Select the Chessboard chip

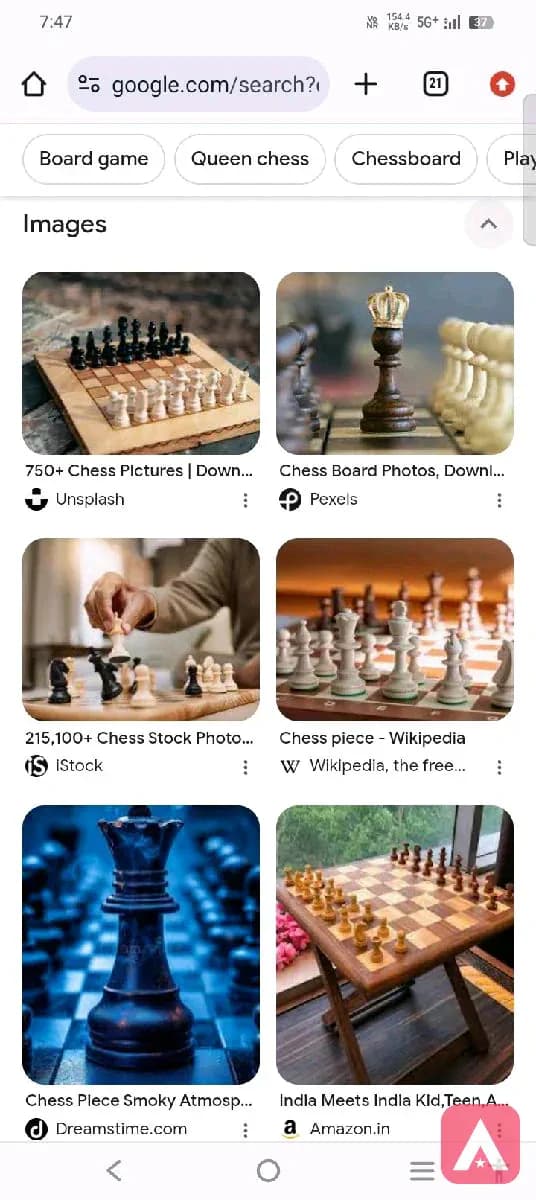(x=406, y=159)
